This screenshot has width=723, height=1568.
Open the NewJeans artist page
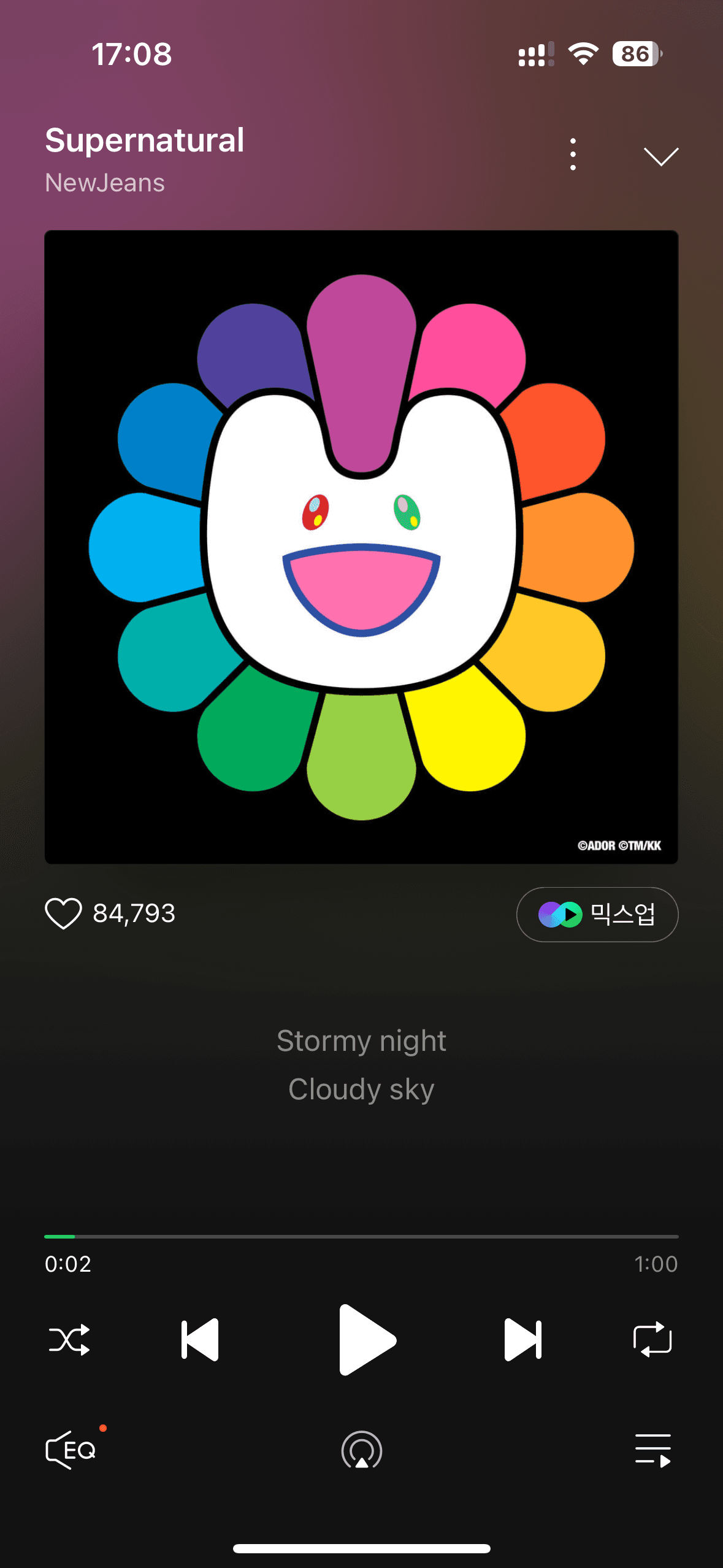click(x=105, y=183)
